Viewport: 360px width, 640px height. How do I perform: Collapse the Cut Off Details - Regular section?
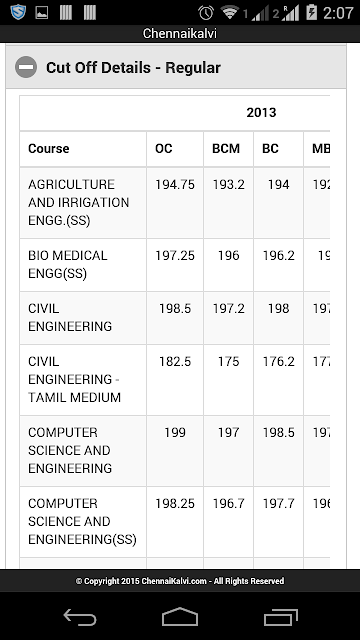pos(26,67)
